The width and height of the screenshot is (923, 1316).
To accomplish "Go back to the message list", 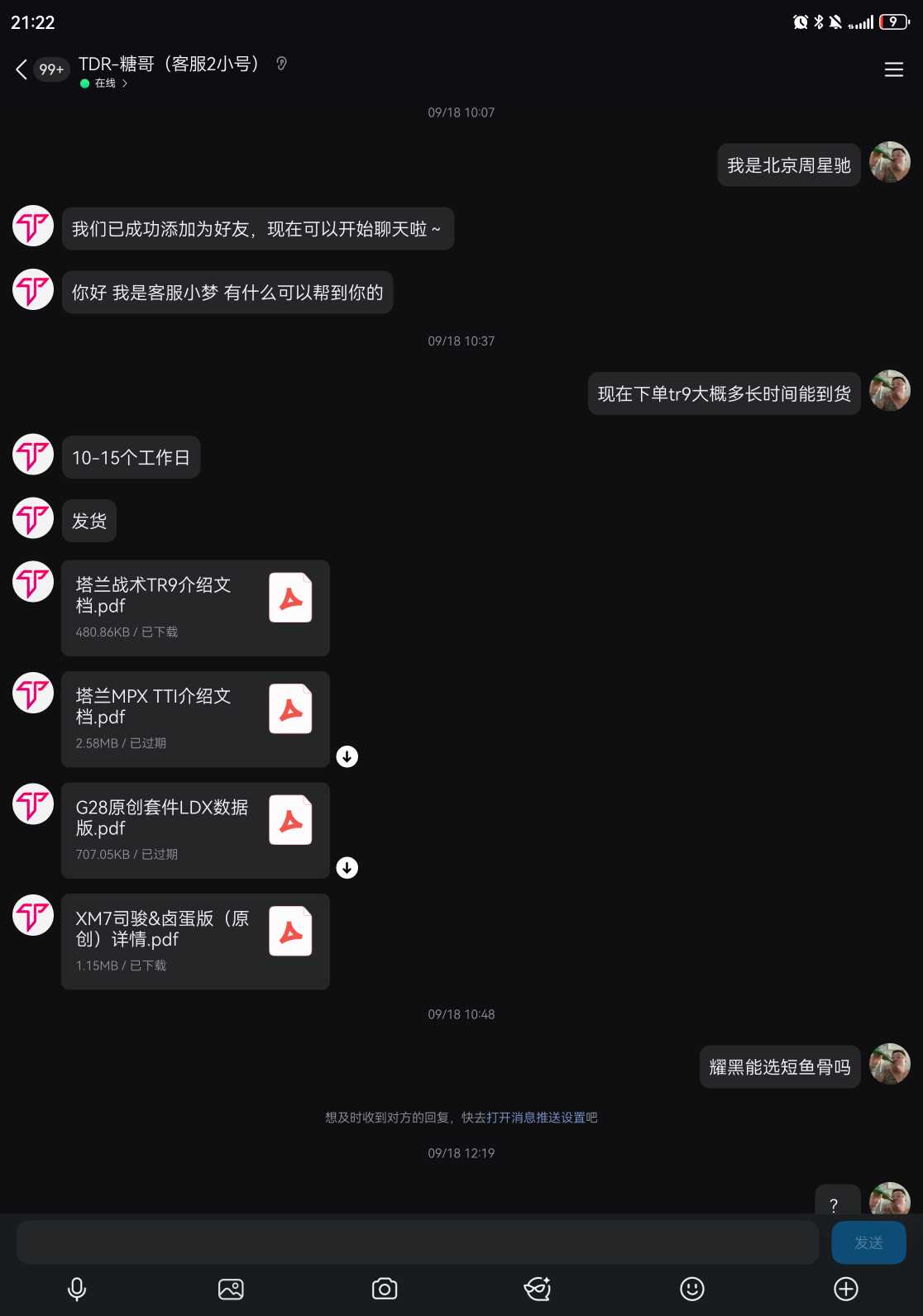I will coord(22,70).
